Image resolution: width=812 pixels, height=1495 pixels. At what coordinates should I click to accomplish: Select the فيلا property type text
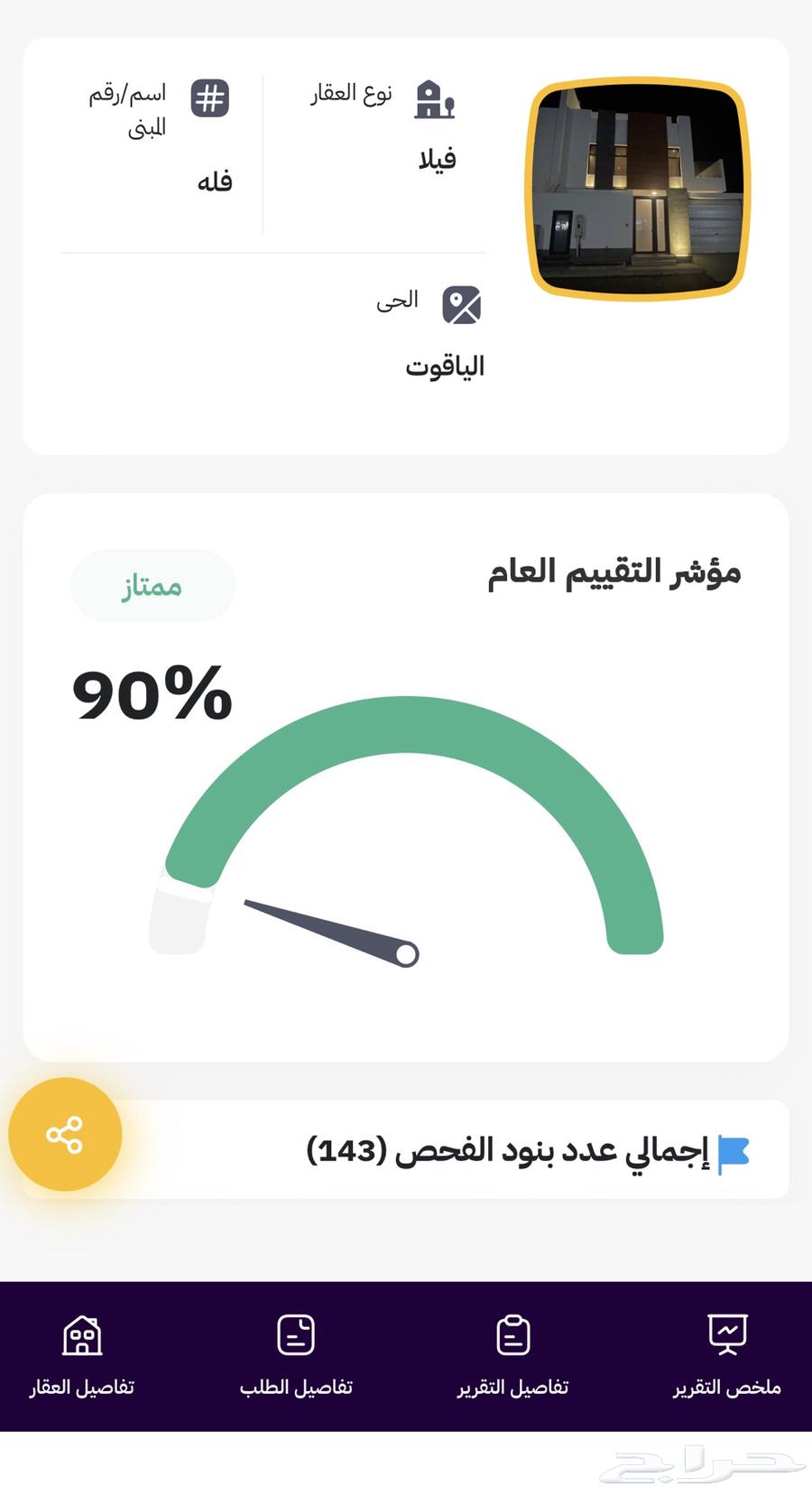436,157
